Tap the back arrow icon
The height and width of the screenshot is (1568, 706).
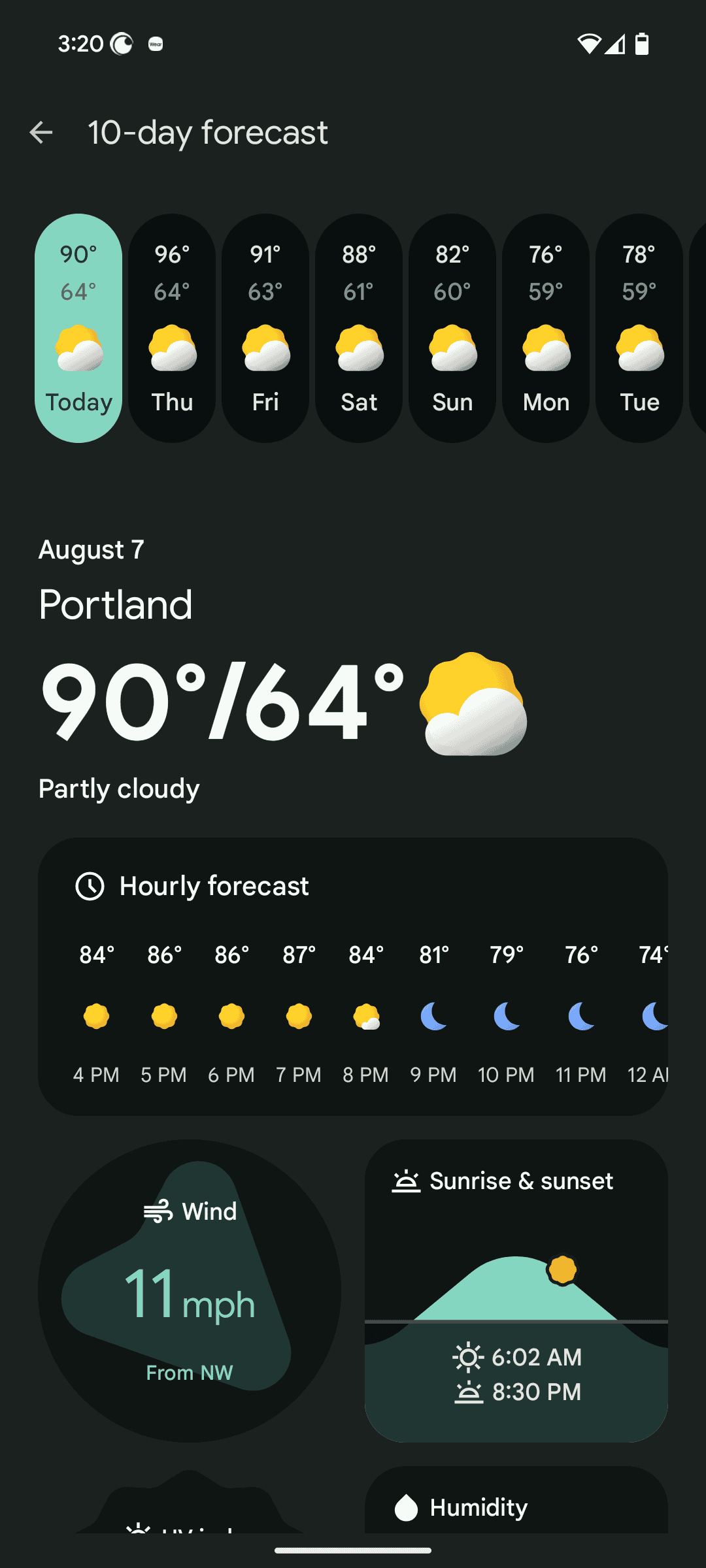tap(41, 133)
